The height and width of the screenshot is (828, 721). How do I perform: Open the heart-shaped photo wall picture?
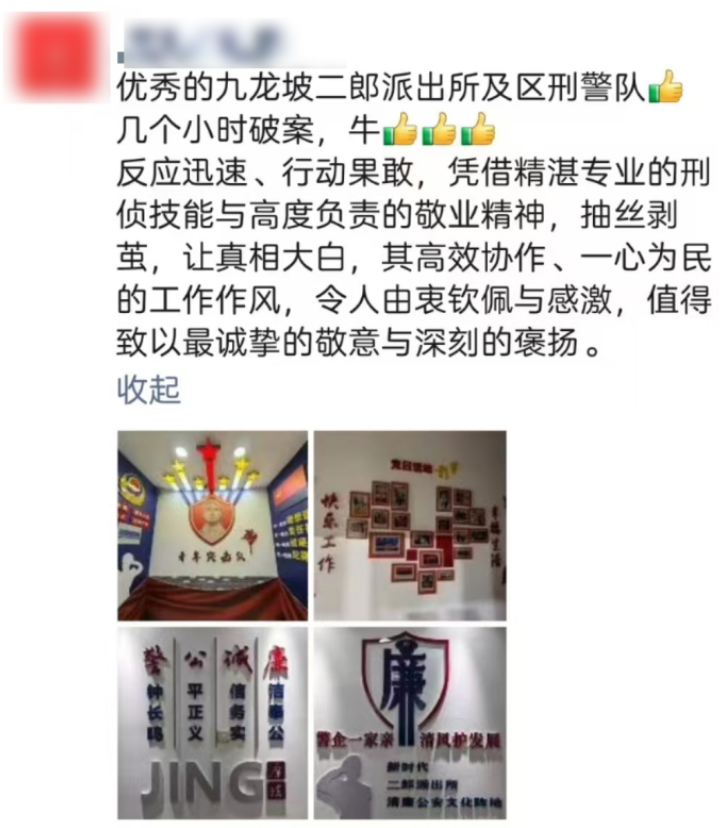pyautogui.click(x=410, y=526)
